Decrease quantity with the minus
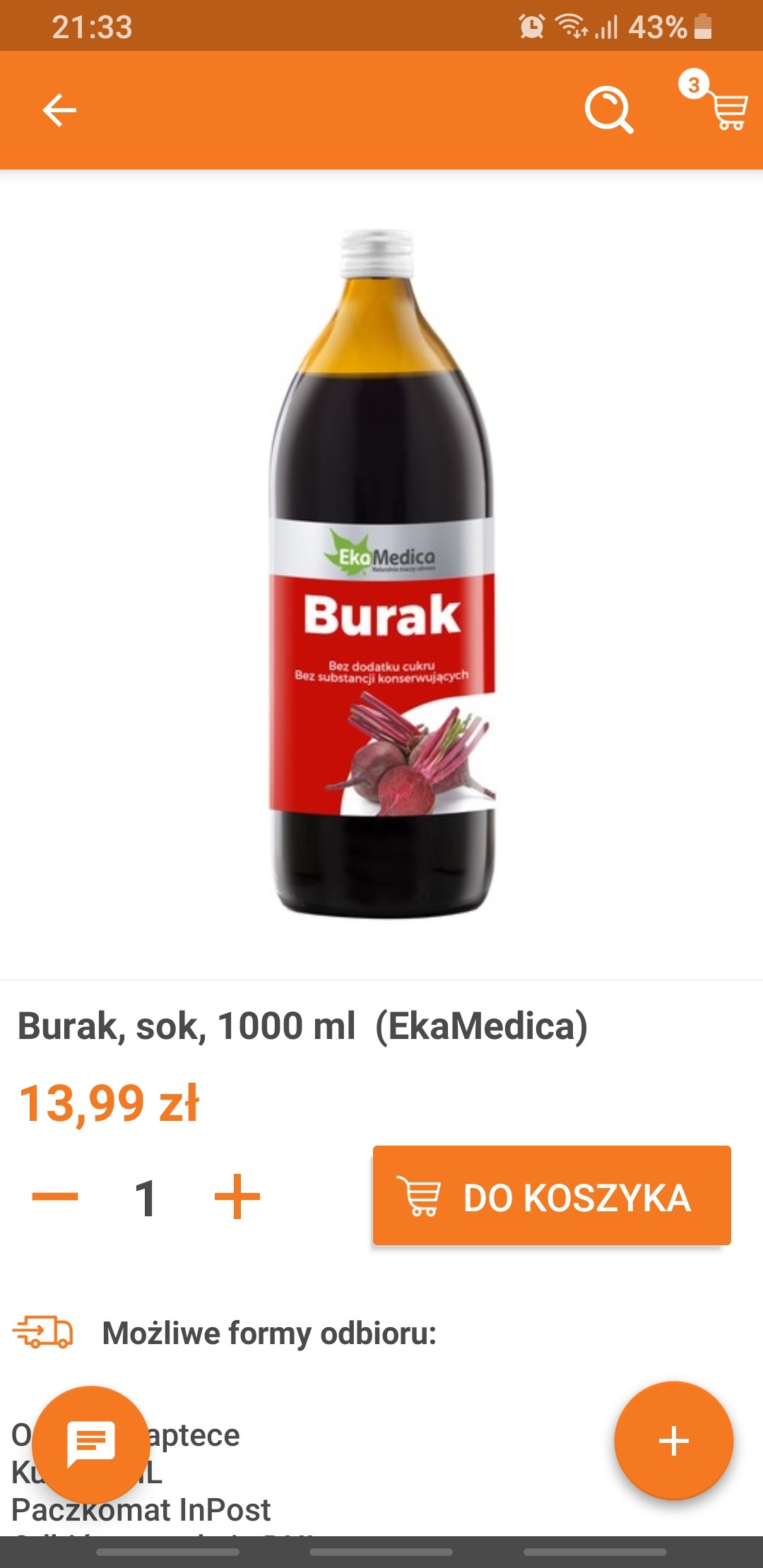The image size is (763, 1568). tap(55, 1196)
